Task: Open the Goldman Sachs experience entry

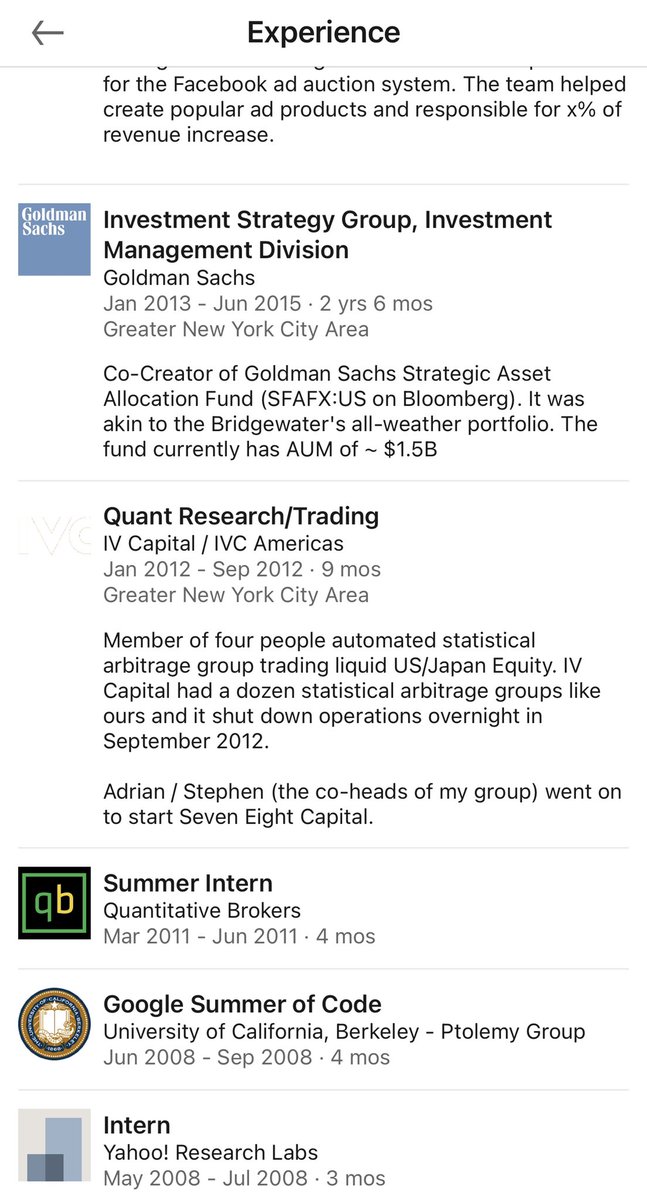Action: (x=327, y=235)
